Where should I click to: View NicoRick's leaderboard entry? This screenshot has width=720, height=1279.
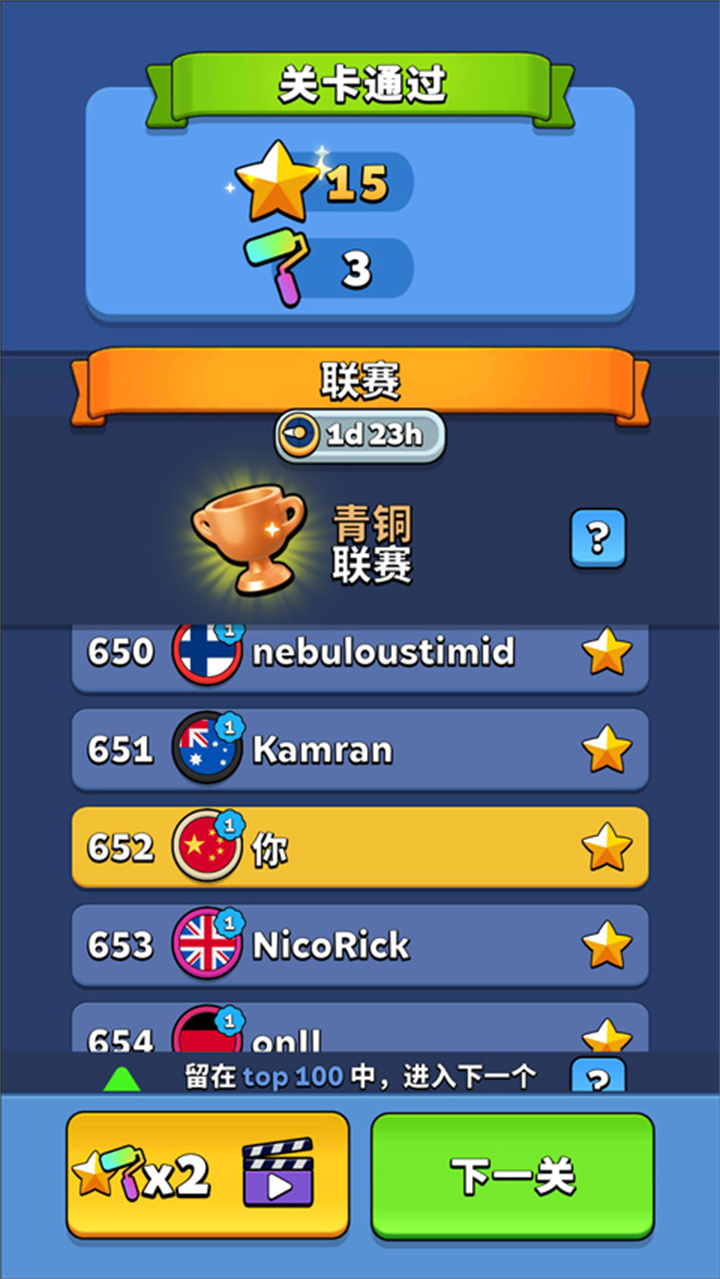[360, 945]
